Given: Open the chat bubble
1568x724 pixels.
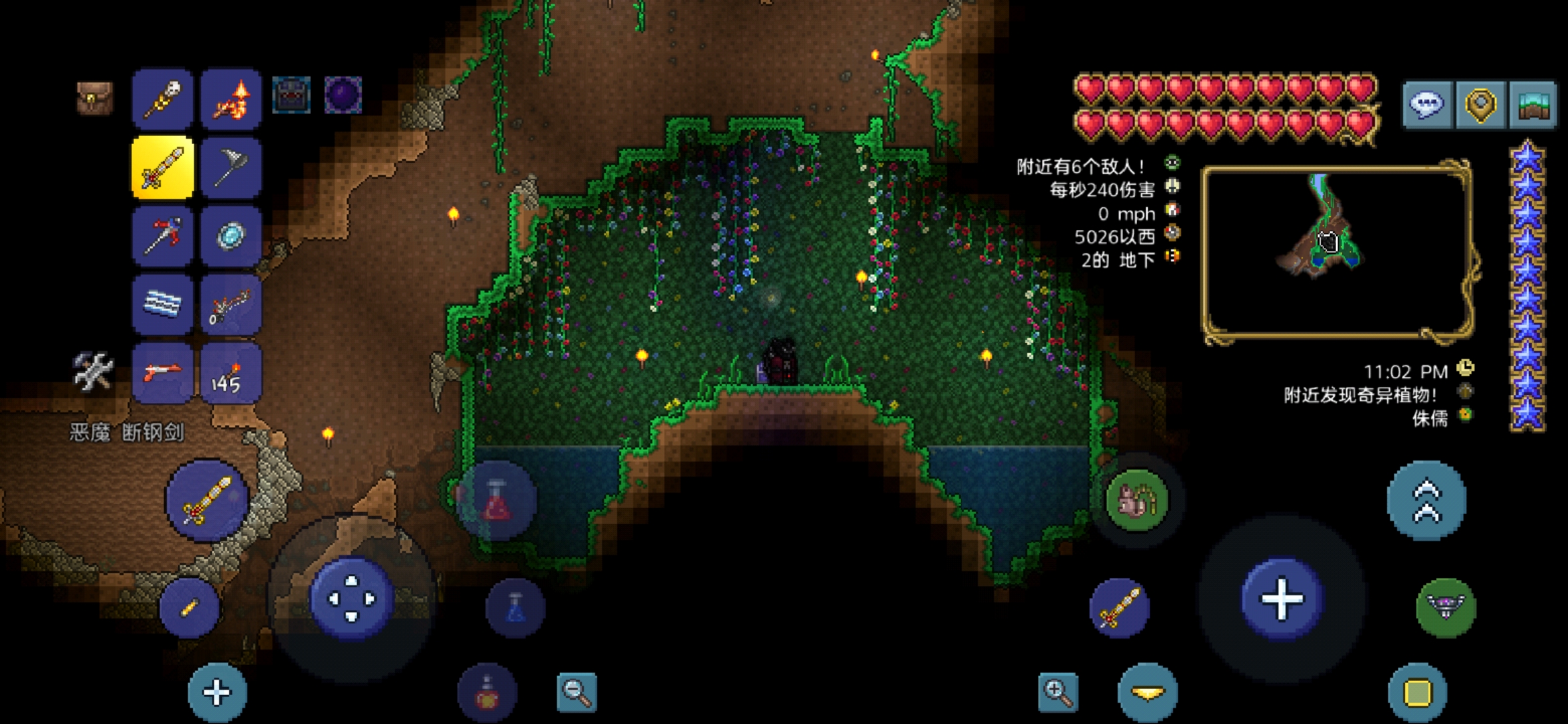Looking at the screenshot, I should coord(1427,105).
